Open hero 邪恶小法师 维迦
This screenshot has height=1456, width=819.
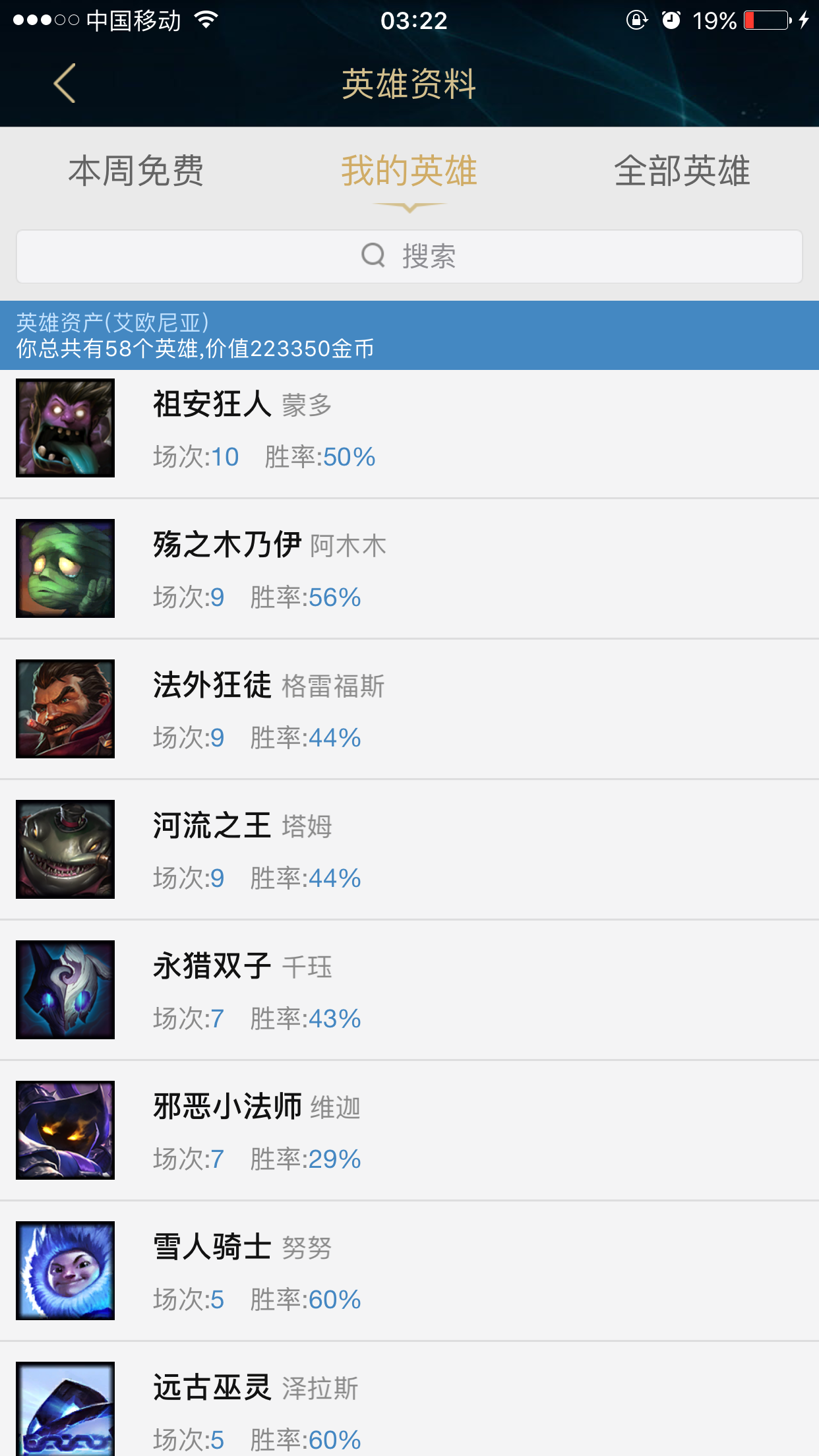click(x=409, y=1131)
